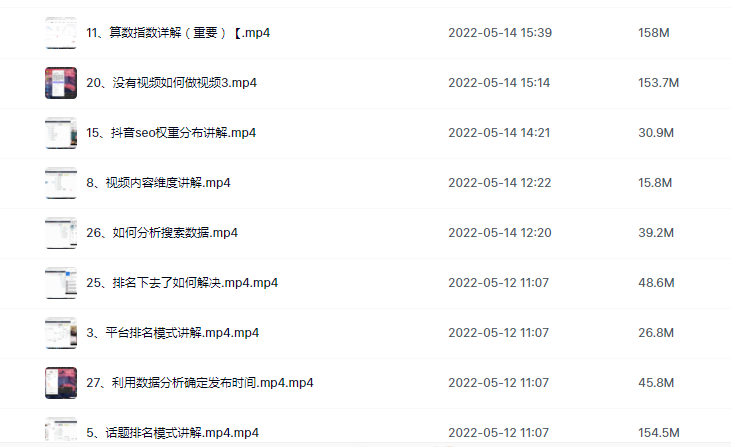Open 15、抖音seo权重分布讲解.mp4
The width and height of the screenshot is (731, 447).
[172, 133]
